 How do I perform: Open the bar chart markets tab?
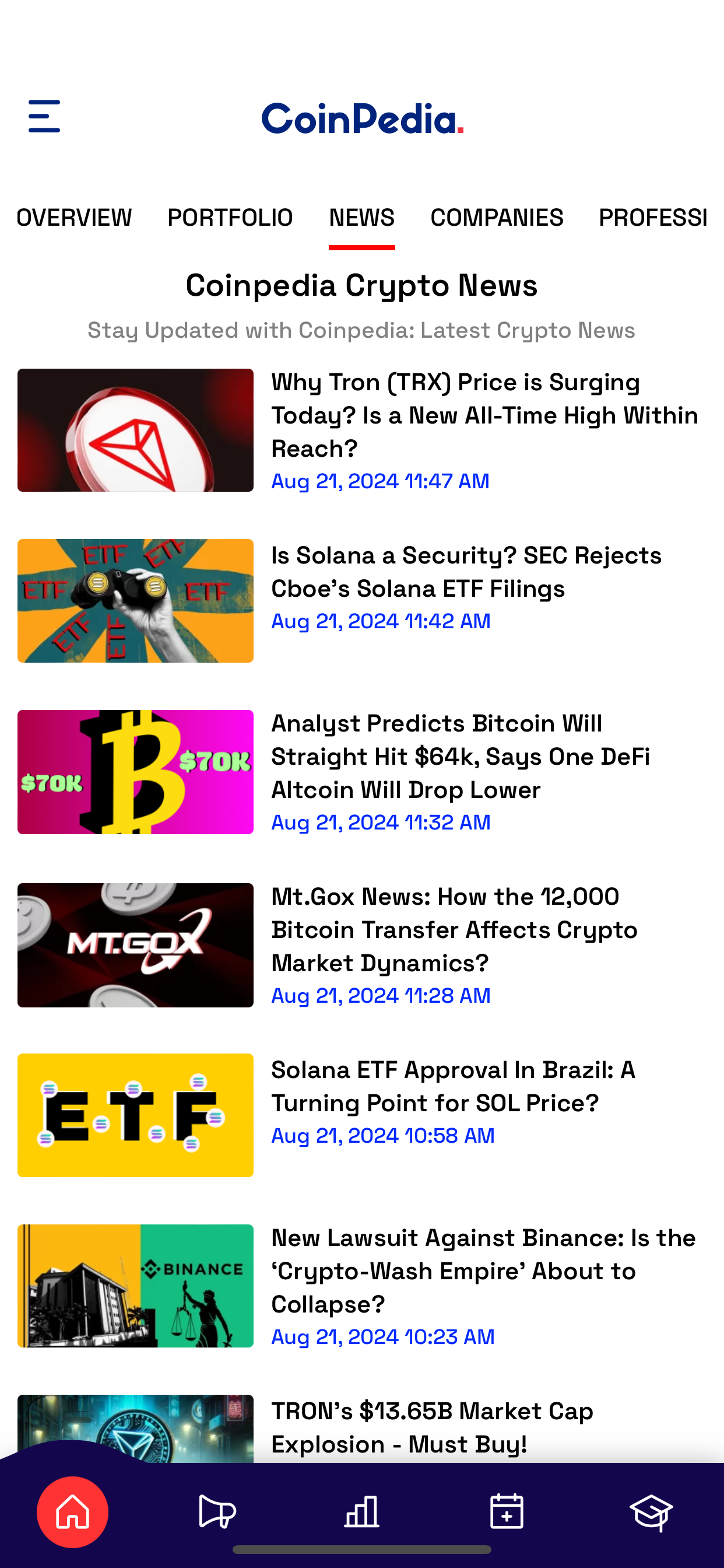click(x=362, y=1512)
